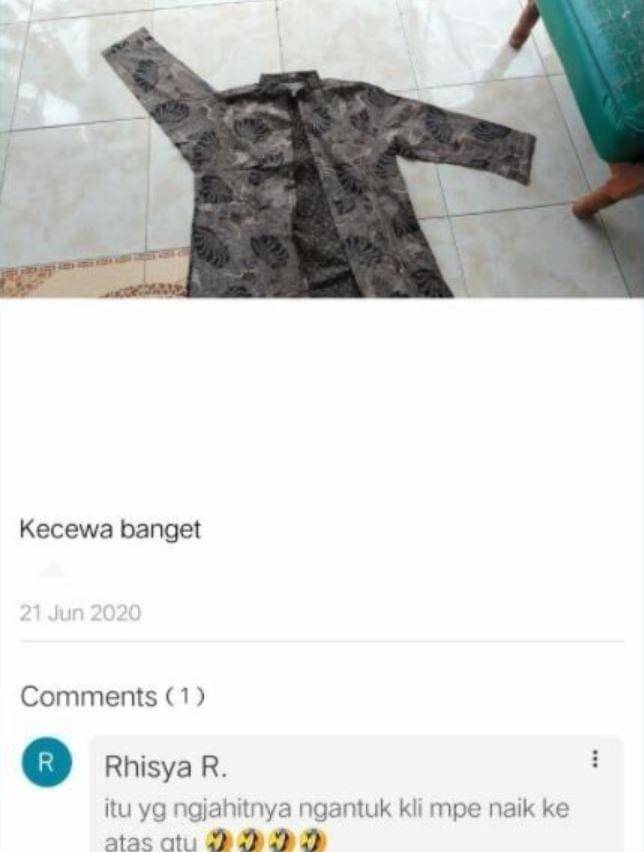This screenshot has height=852, width=644.
Task: Open the three-dot menu on Rhisya's comment
Action: 595,759
